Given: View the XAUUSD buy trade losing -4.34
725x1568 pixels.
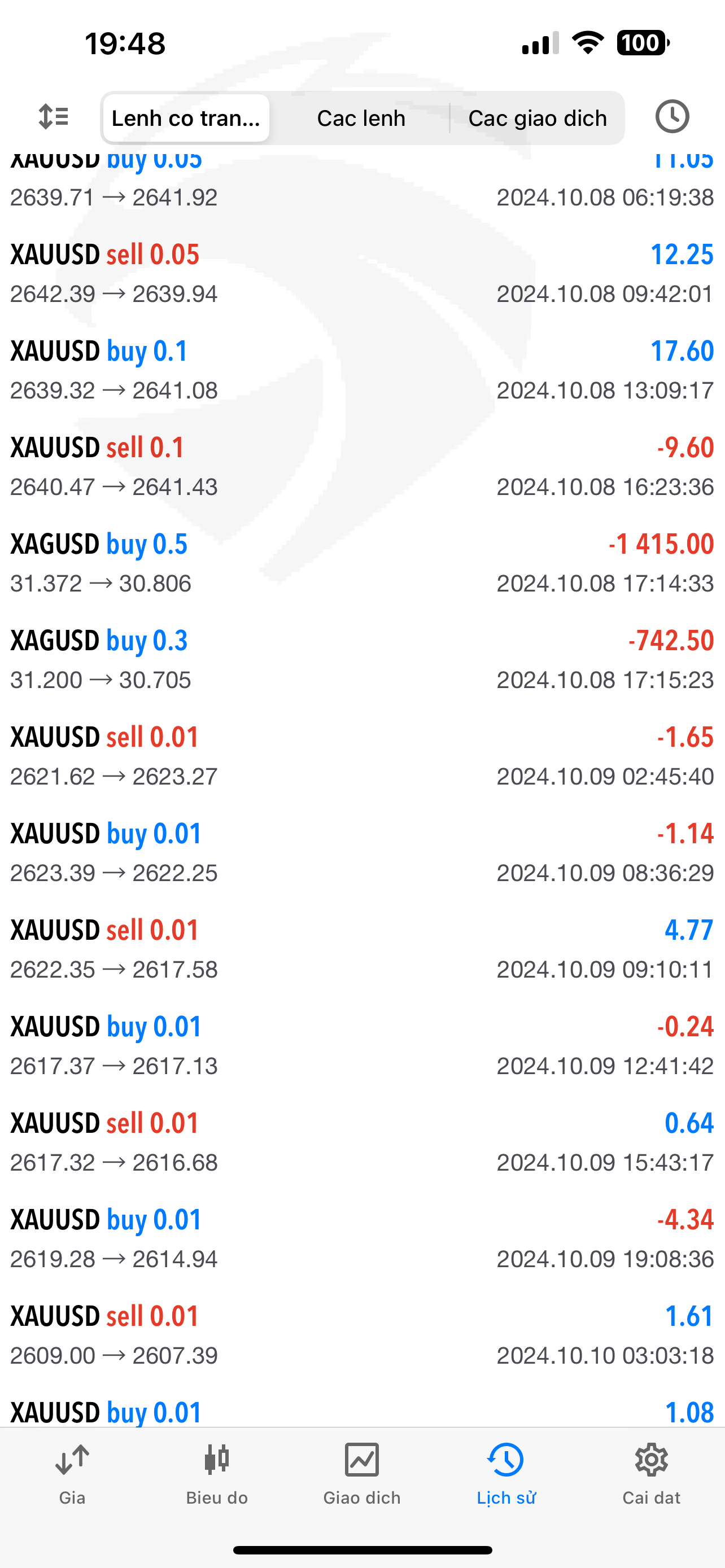Looking at the screenshot, I should pyautogui.click(x=362, y=1239).
